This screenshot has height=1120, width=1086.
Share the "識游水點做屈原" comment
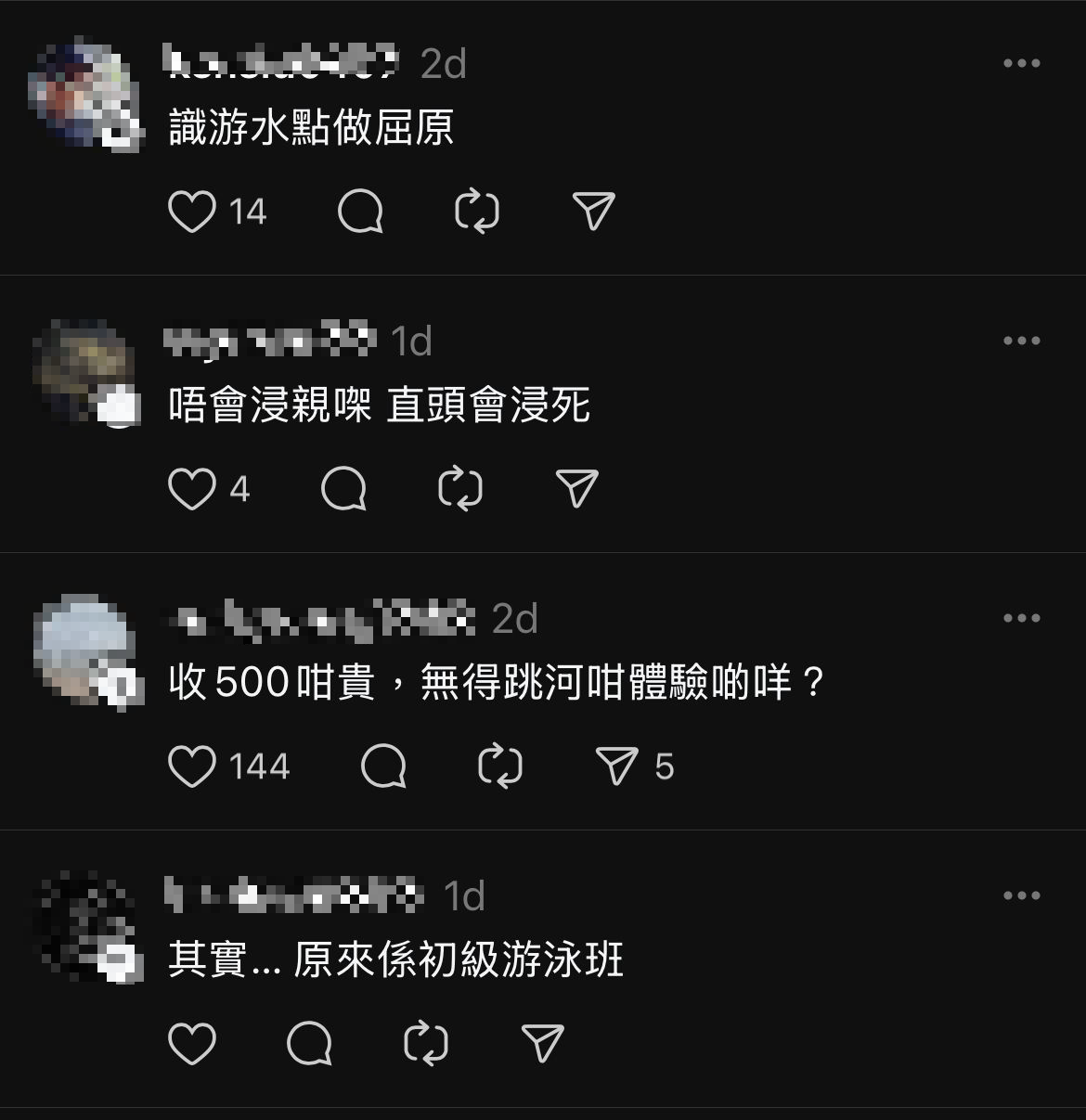point(592,211)
